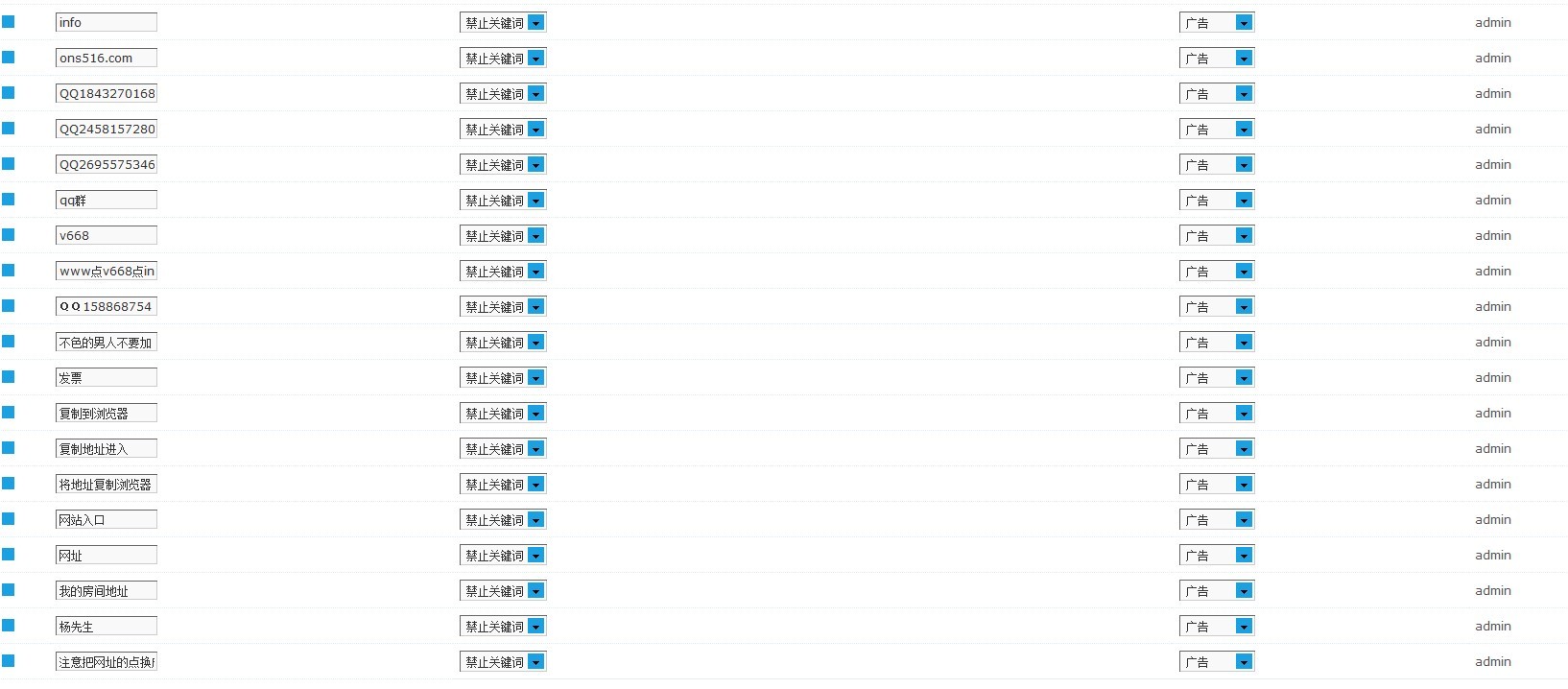The height and width of the screenshot is (689, 1568).
Task: Check the box beside www点v668点in
Action: point(9,270)
